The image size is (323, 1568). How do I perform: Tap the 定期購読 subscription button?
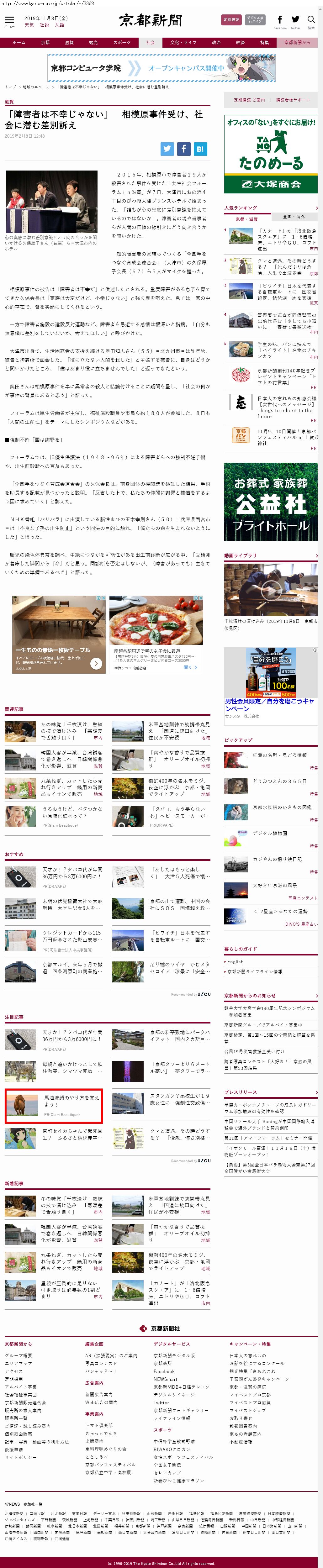point(231,19)
